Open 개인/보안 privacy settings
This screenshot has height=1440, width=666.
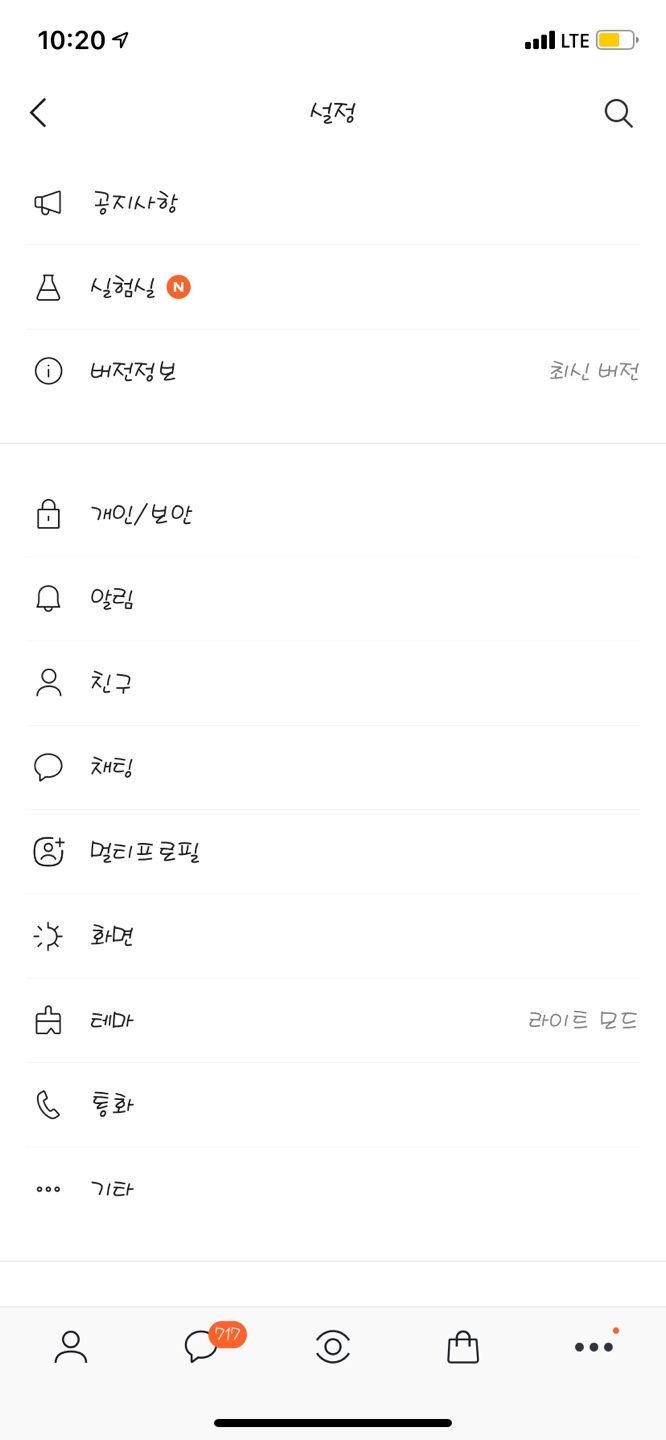(x=140, y=515)
